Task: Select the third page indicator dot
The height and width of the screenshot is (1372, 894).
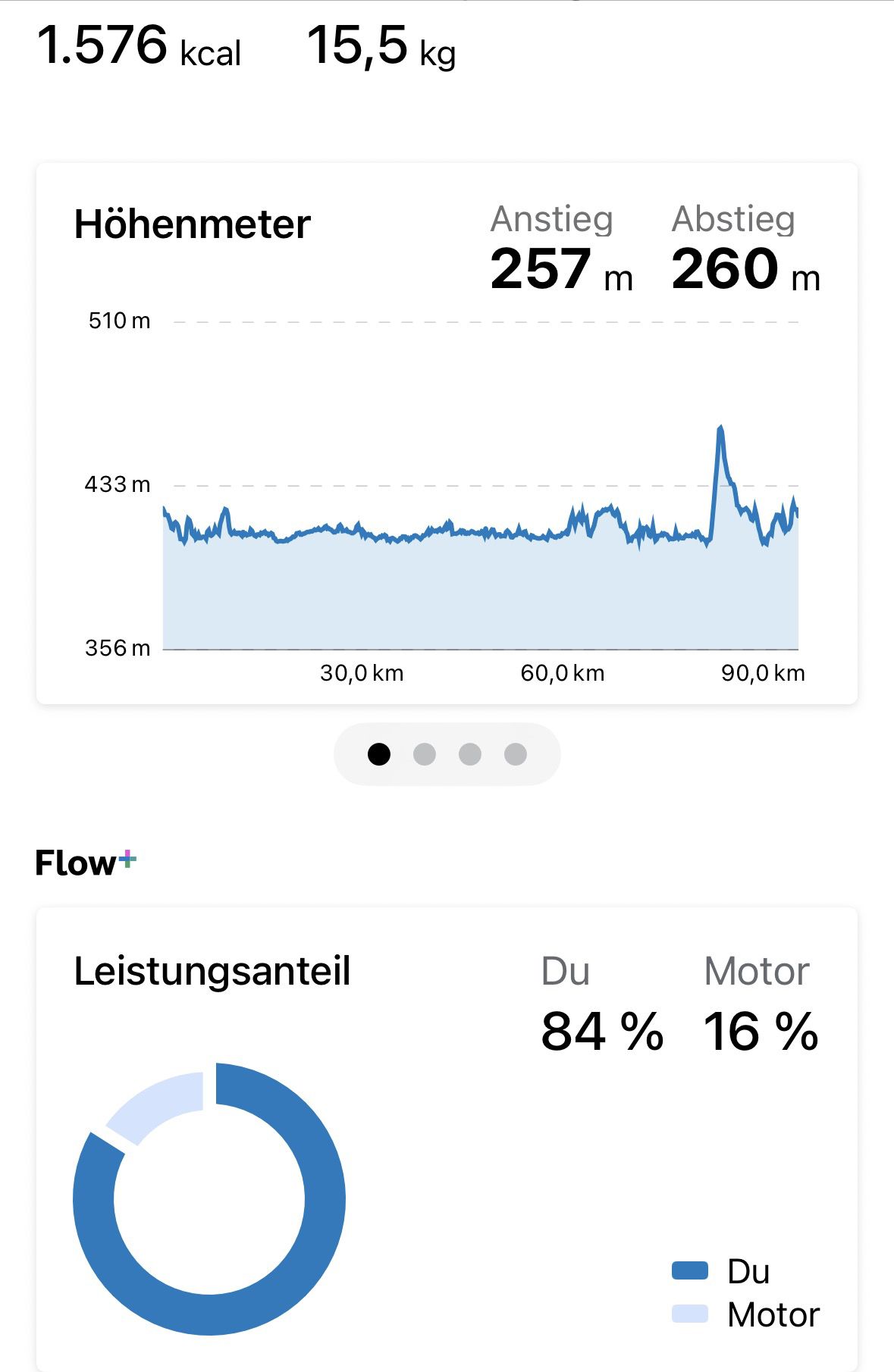Action: click(470, 754)
